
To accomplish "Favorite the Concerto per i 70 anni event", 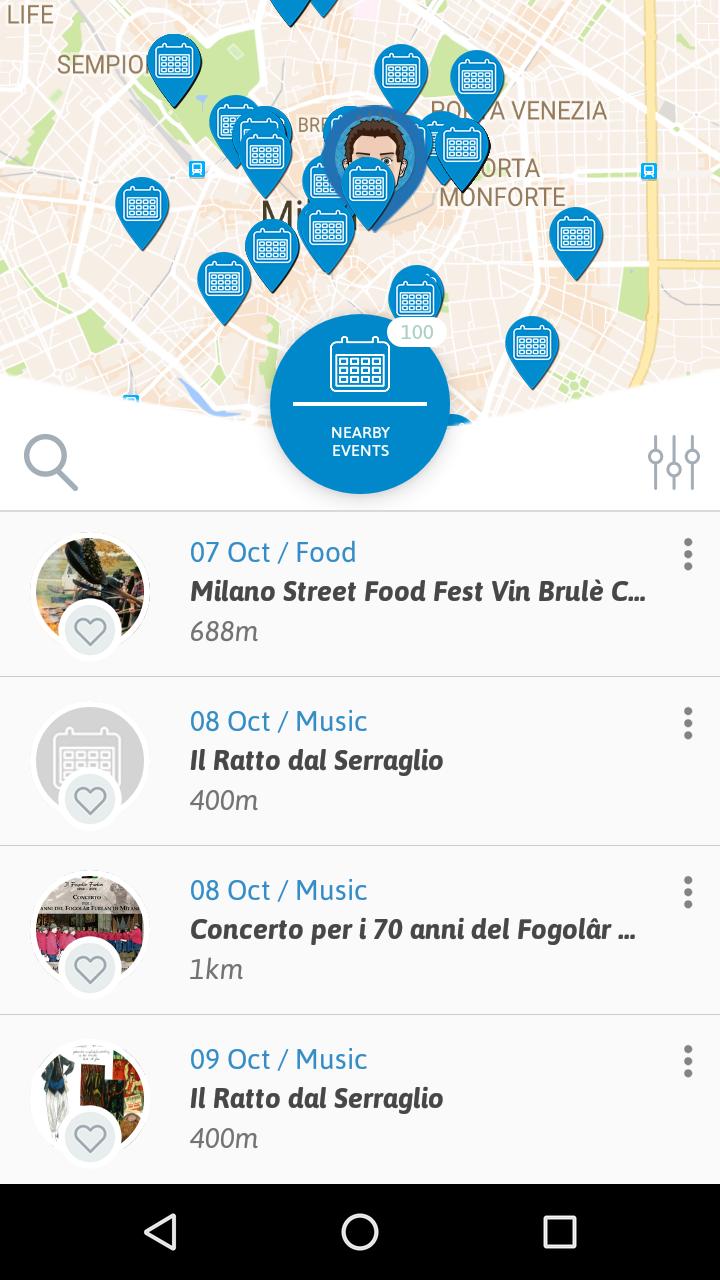I will (x=90, y=969).
